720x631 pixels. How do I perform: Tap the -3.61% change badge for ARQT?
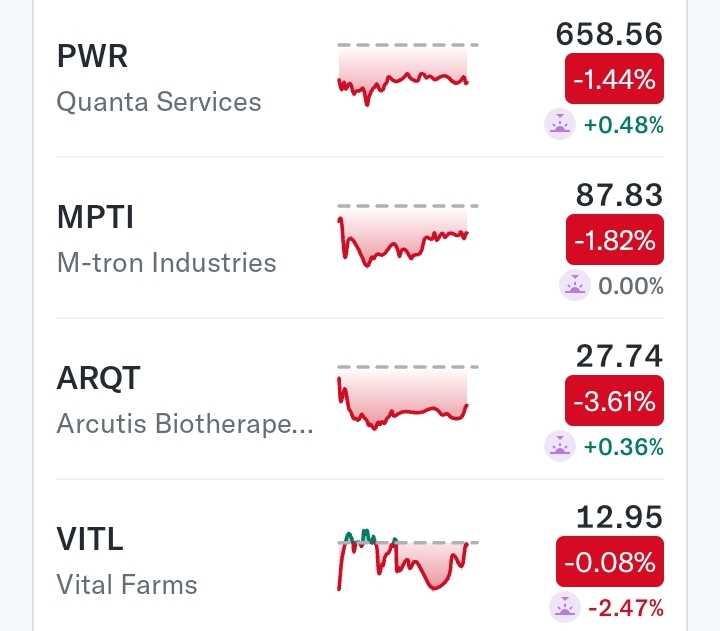pos(614,400)
